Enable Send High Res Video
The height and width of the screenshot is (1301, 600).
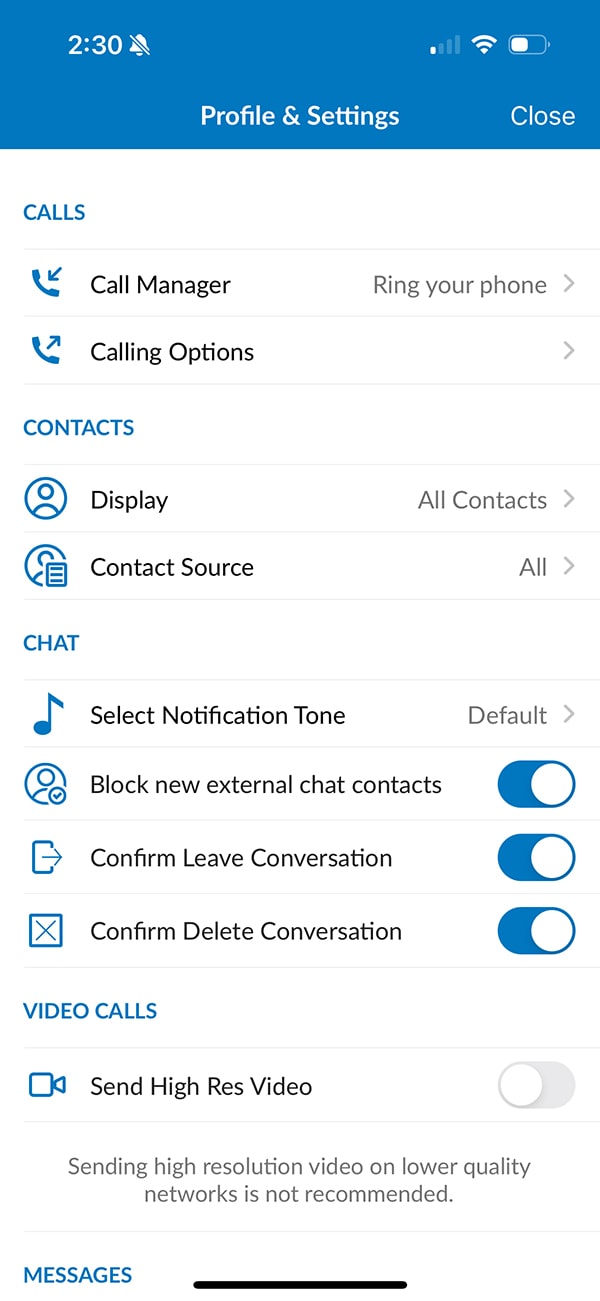(536, 1085)
